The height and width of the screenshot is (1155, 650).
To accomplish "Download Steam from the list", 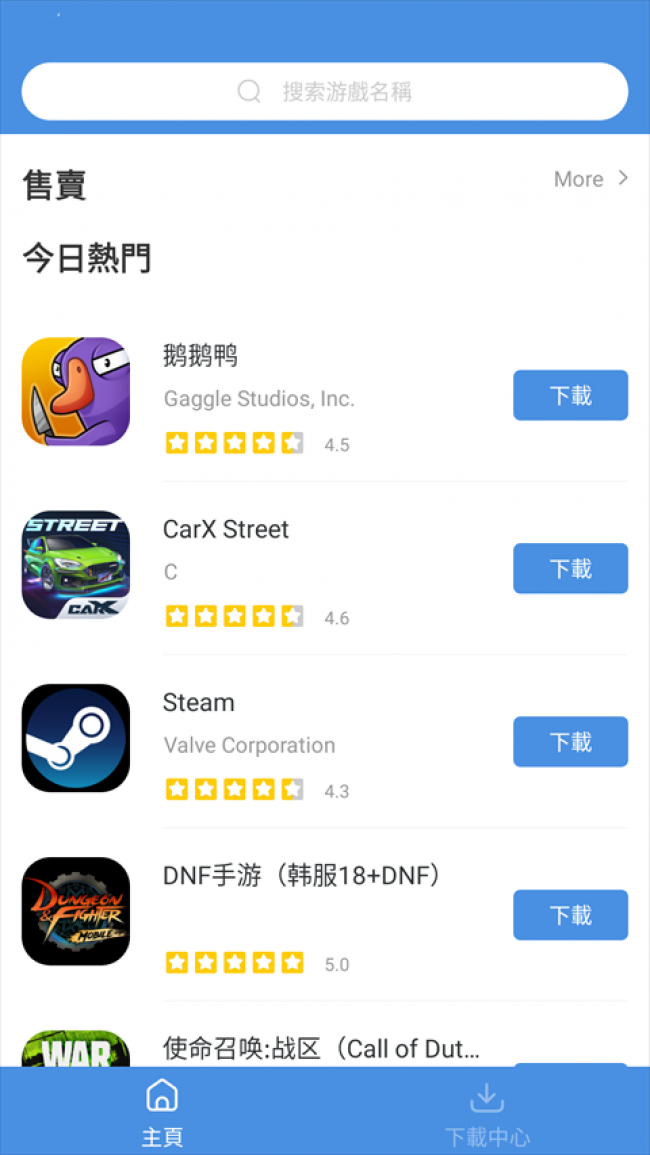I will 570,741.
